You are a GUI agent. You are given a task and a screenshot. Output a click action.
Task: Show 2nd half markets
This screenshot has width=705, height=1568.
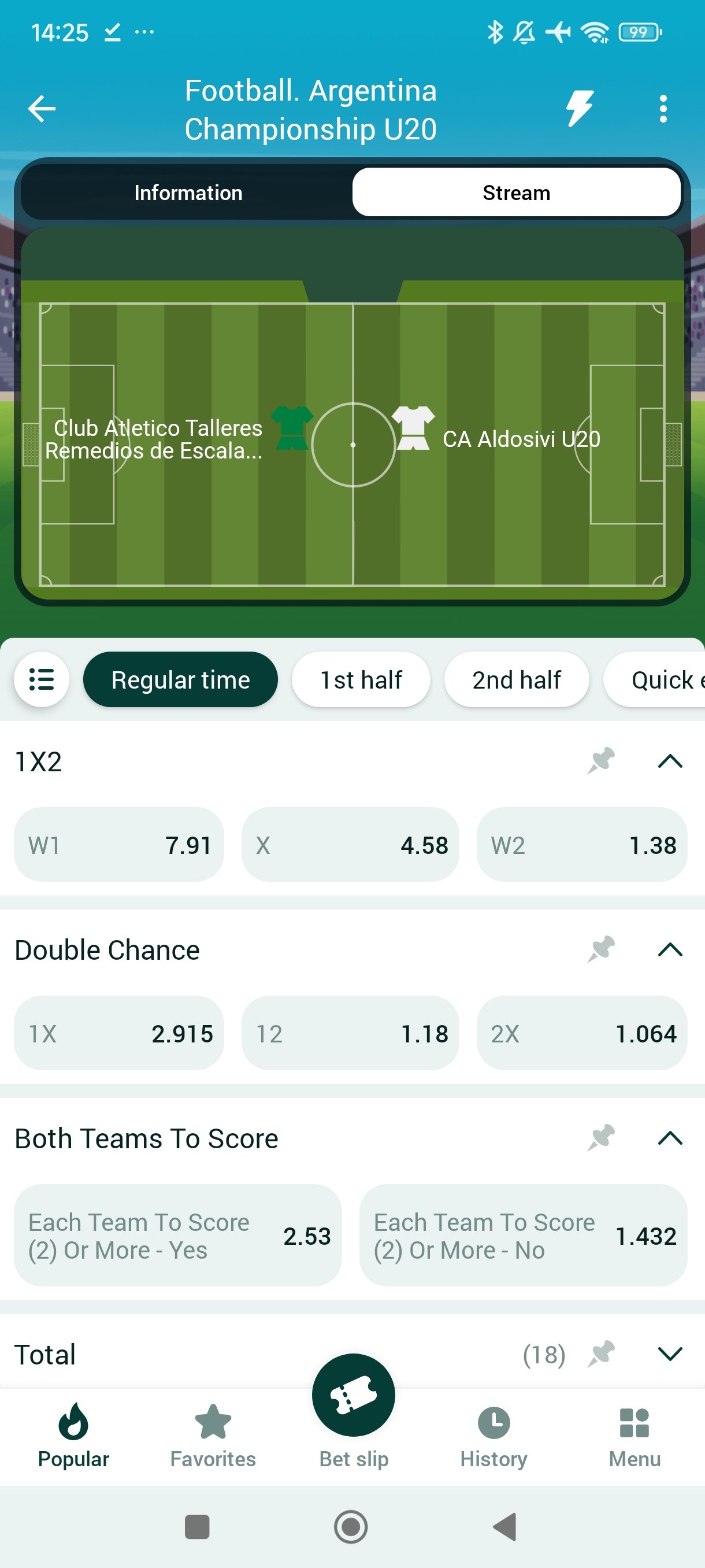[516, 679]
